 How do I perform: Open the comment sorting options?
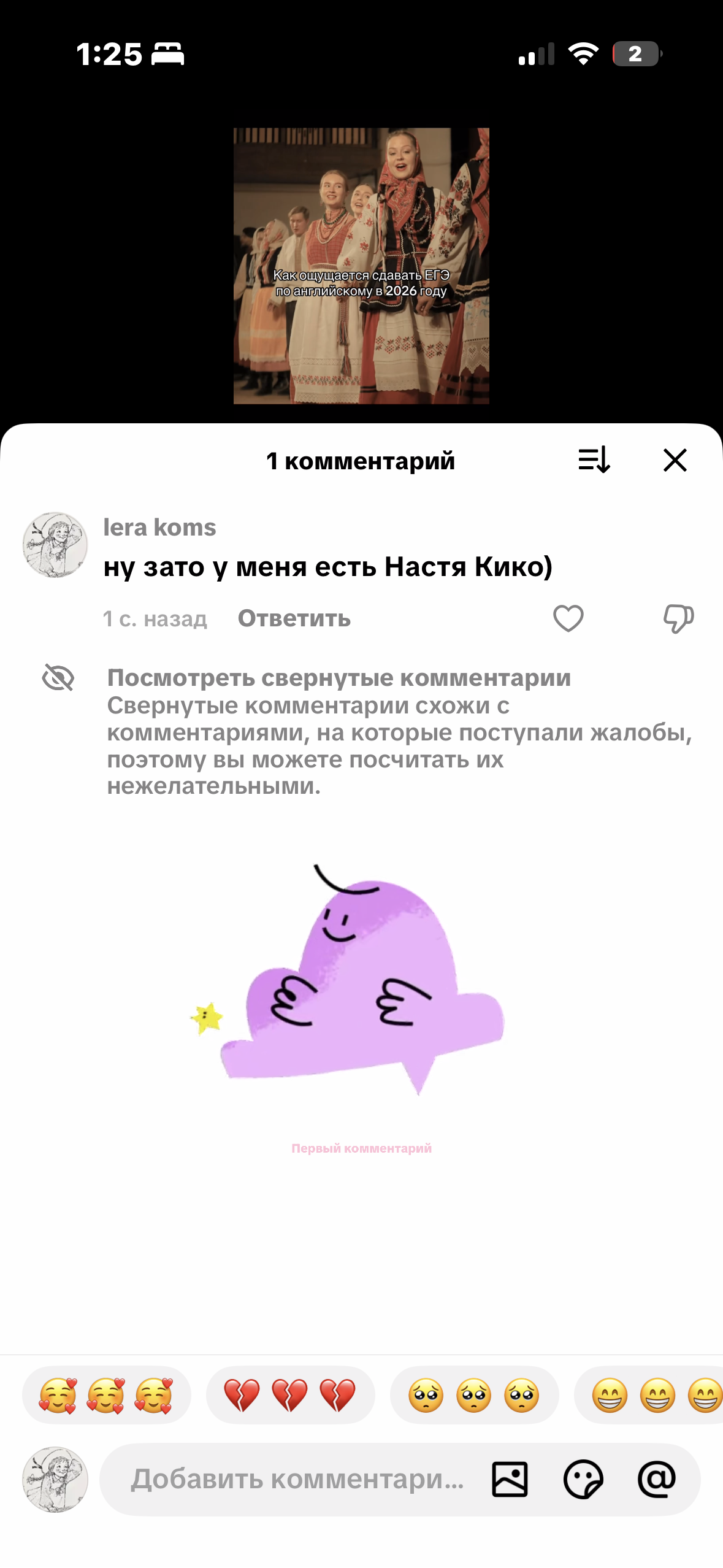[594, 460]
